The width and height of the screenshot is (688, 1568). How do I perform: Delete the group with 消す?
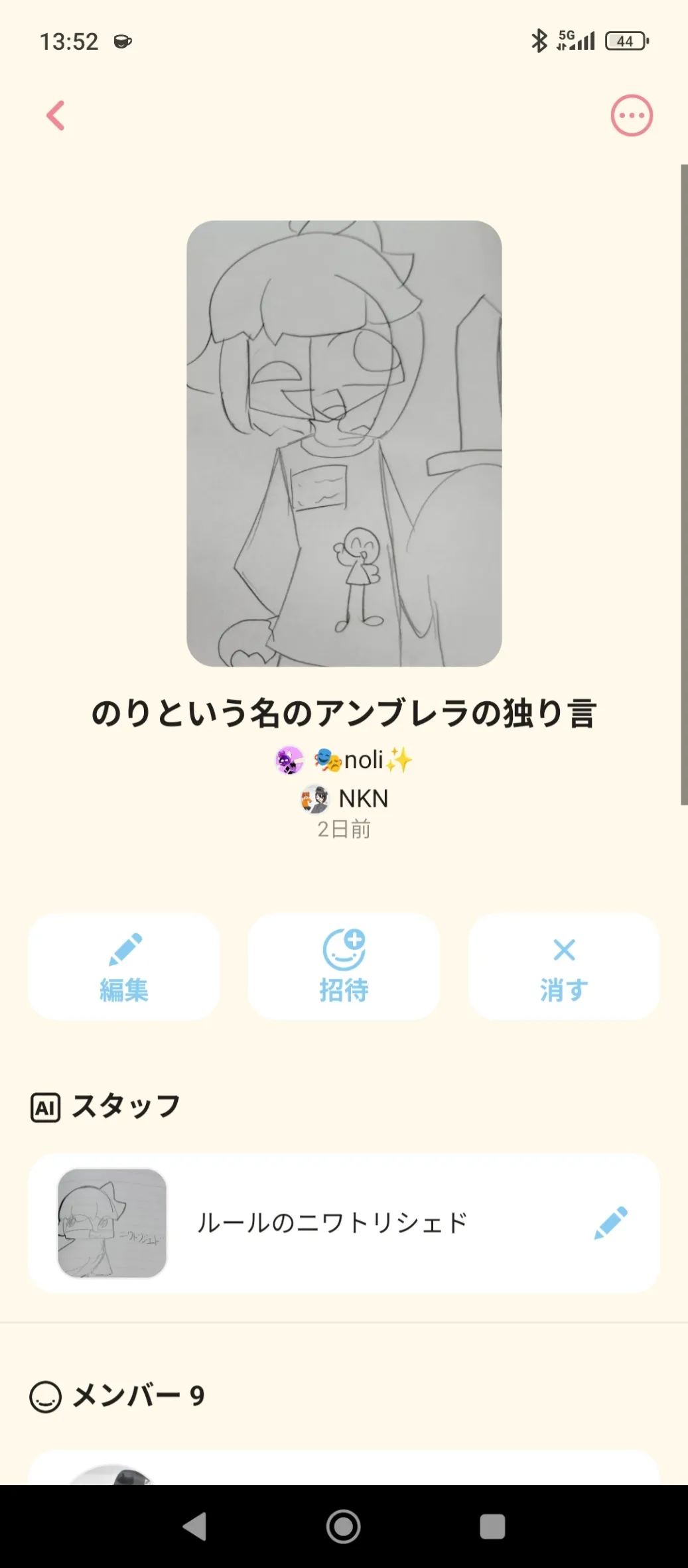tap(564, 966)
